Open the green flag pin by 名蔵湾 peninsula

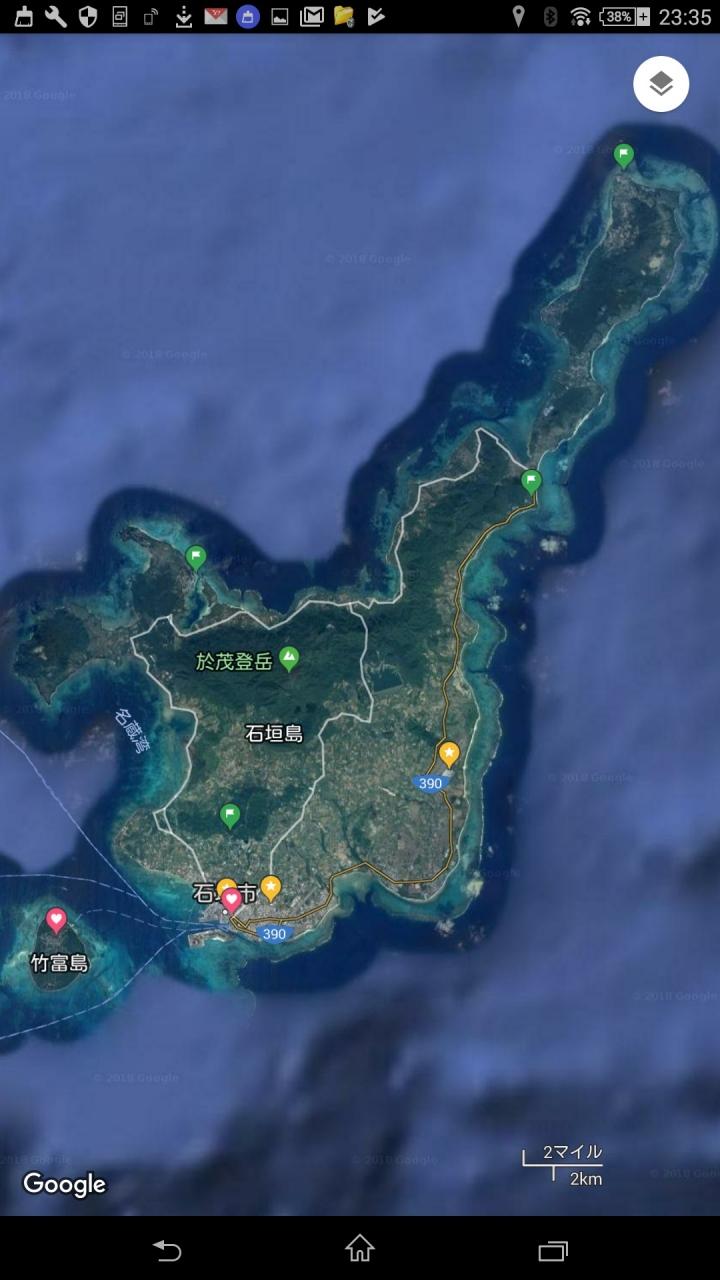point(196,557)
